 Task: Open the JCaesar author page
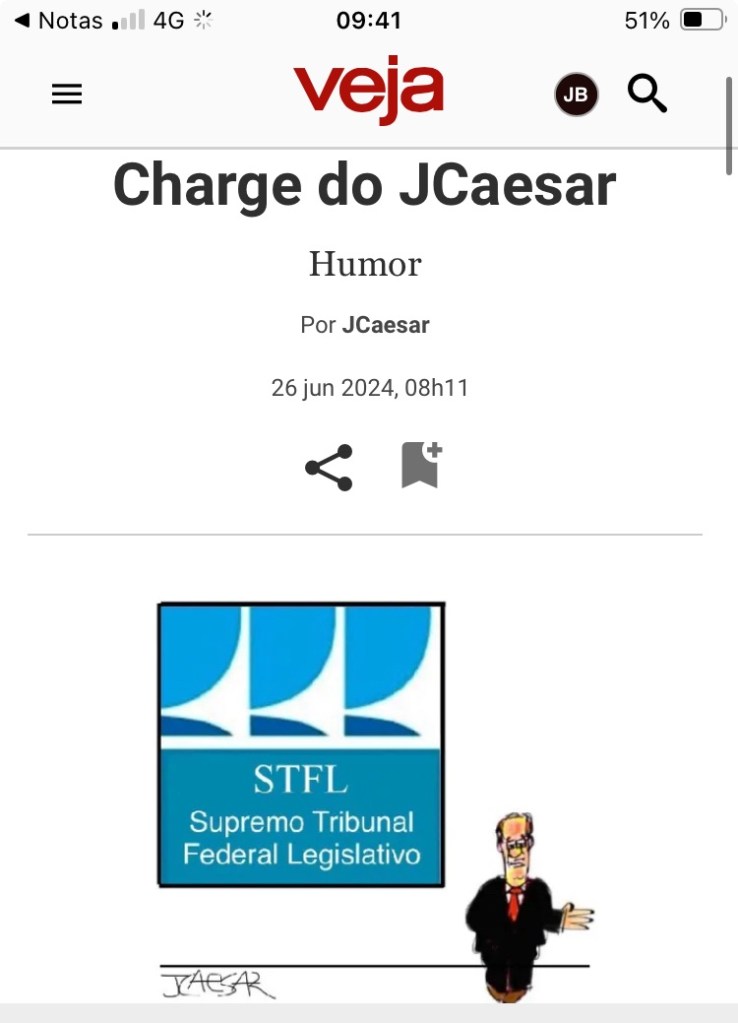(385, 325)
